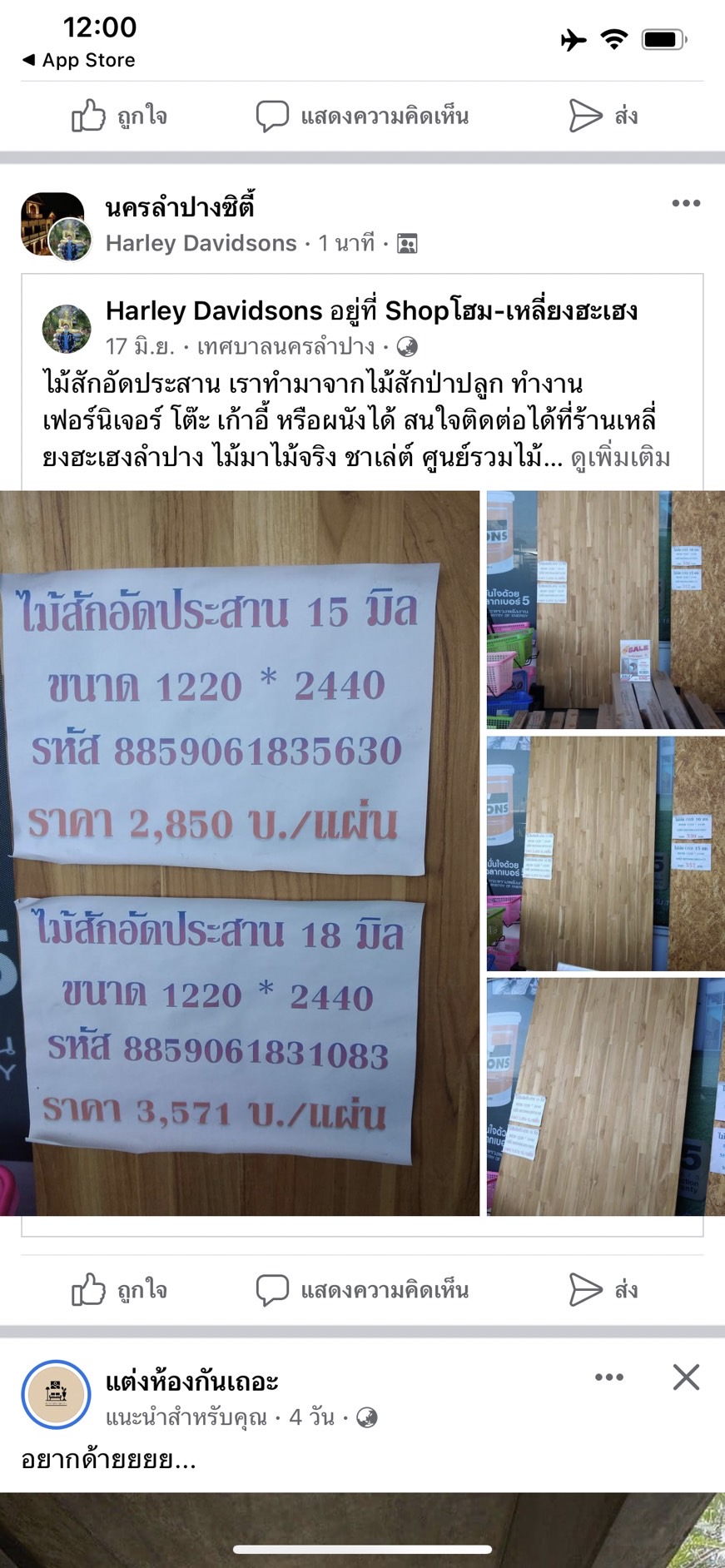Viewport: 725px width, 1568px height.
Task: Open large photo of teak price signs
Action: pyautogui.click(x=240, y=853)
